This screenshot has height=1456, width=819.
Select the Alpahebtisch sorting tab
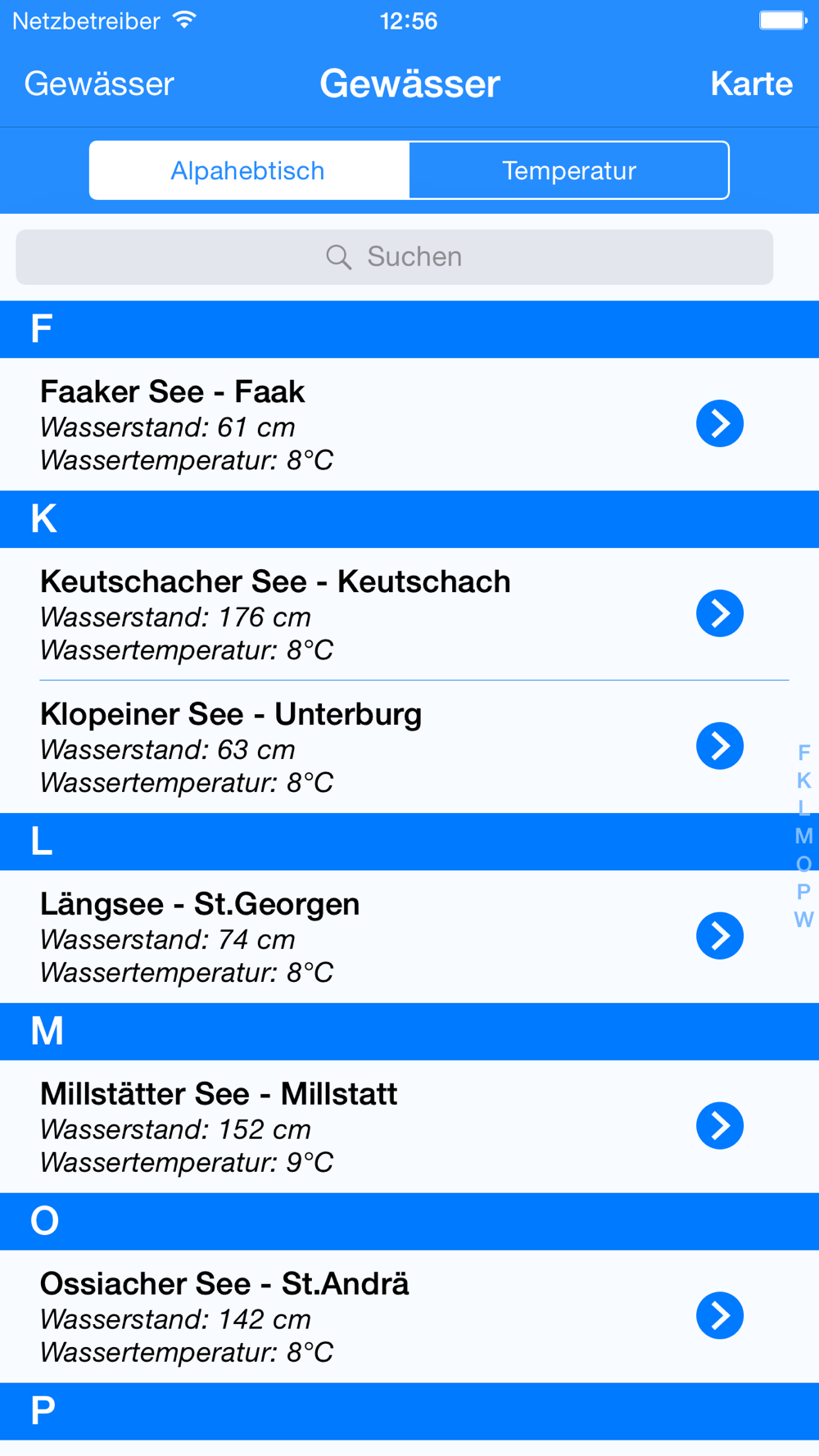click(249, 170)
